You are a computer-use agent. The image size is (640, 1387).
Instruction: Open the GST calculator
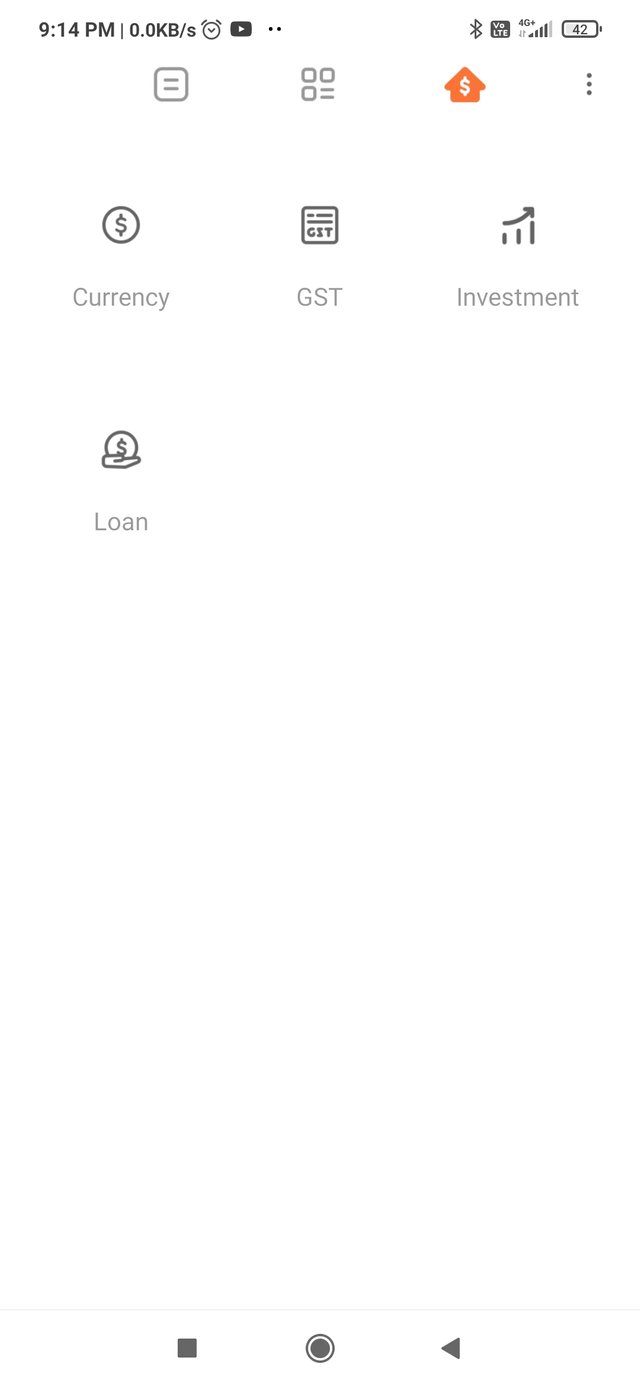[x=320, y=257]
